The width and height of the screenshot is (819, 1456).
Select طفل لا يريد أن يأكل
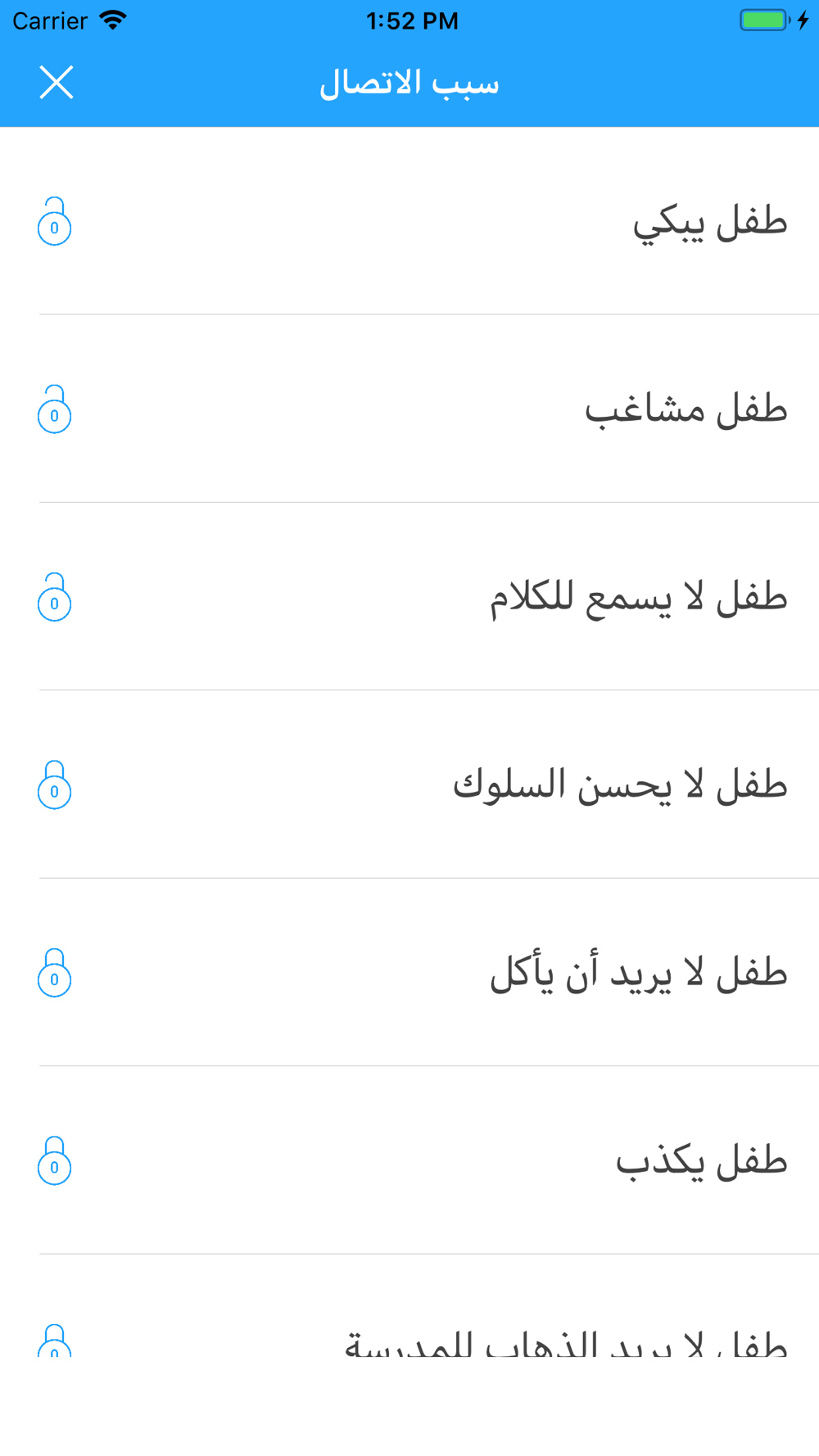[x=409, y=972]
